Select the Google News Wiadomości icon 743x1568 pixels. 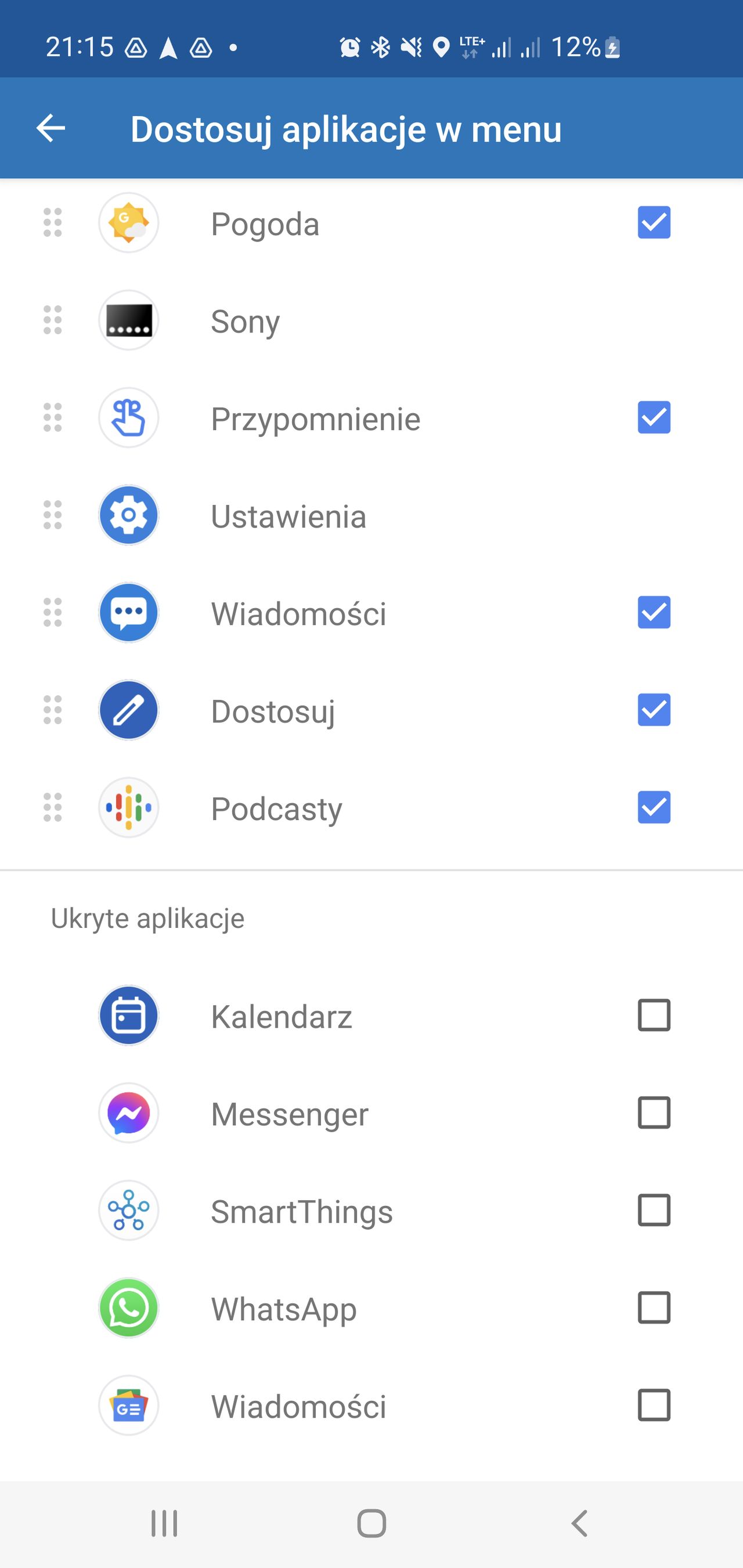(128, 1406)
